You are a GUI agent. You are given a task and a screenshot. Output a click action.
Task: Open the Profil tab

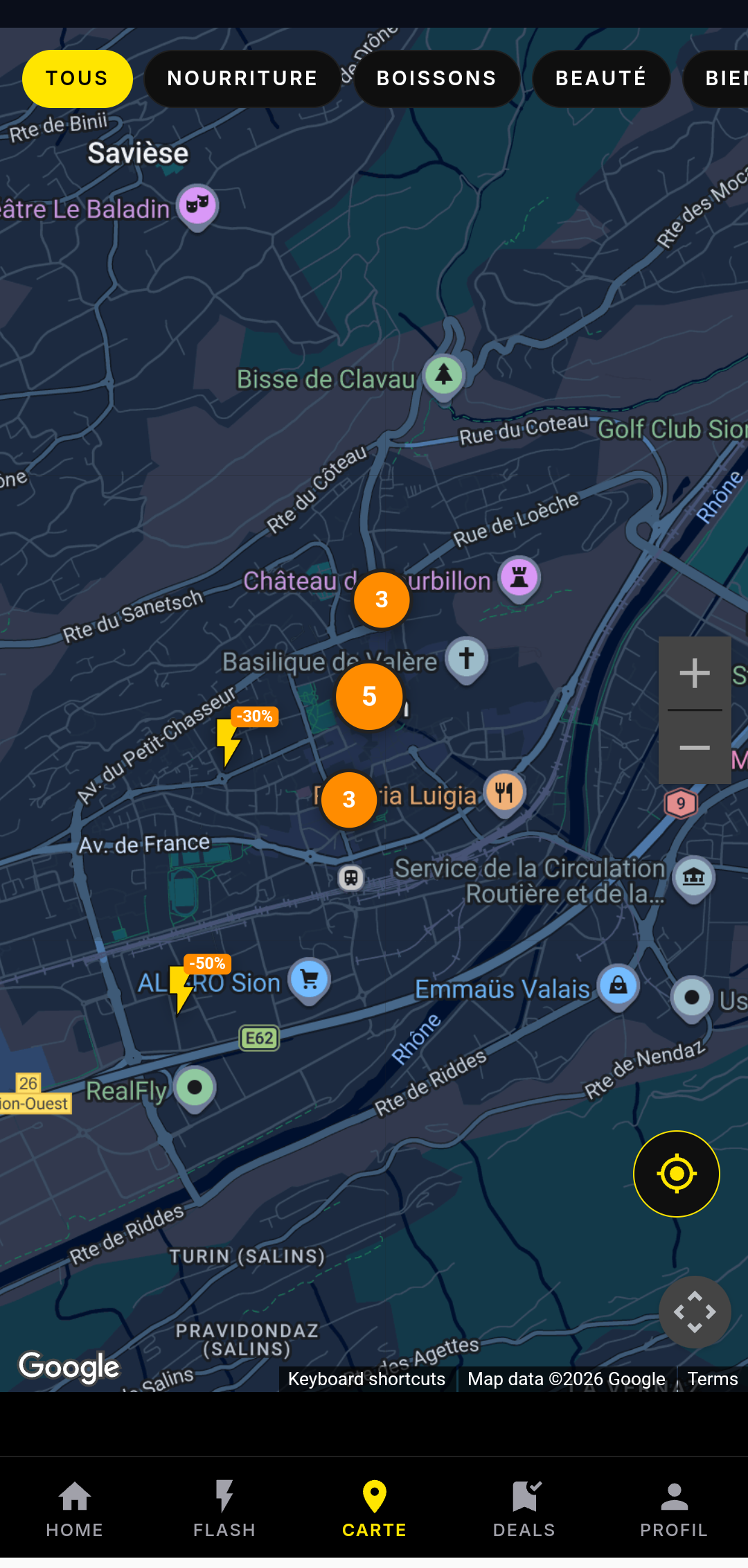coord(674,1510)
